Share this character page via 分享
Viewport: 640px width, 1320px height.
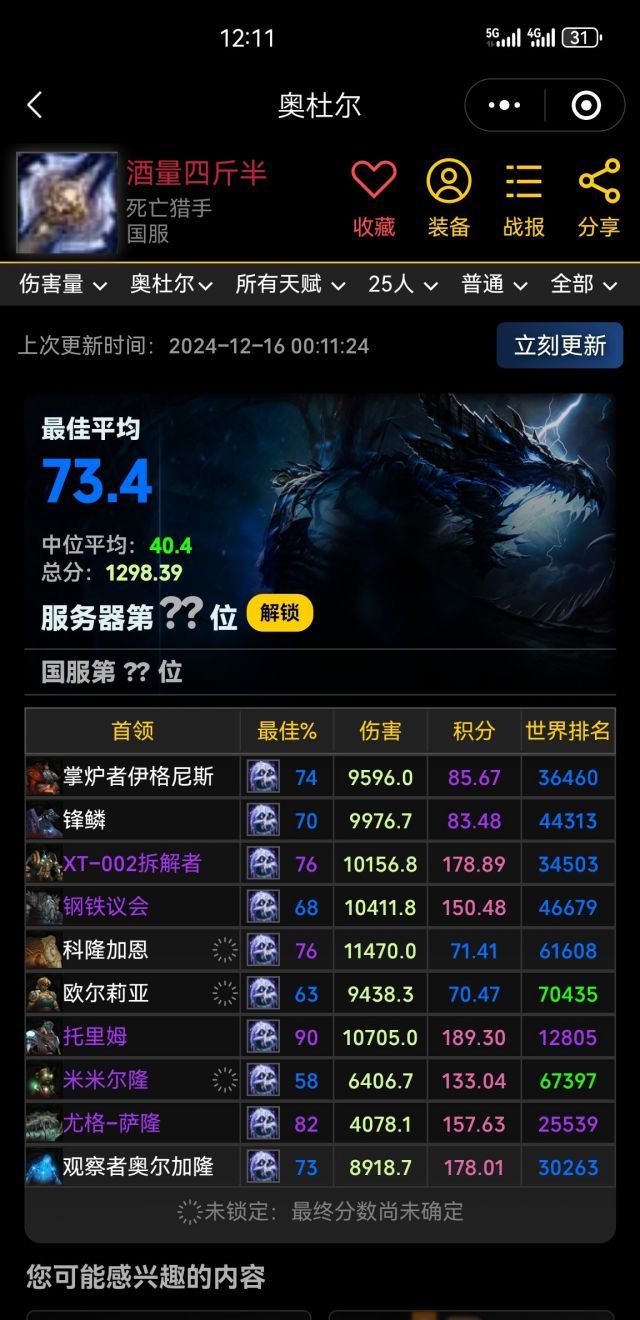click(x=599, y=199)
